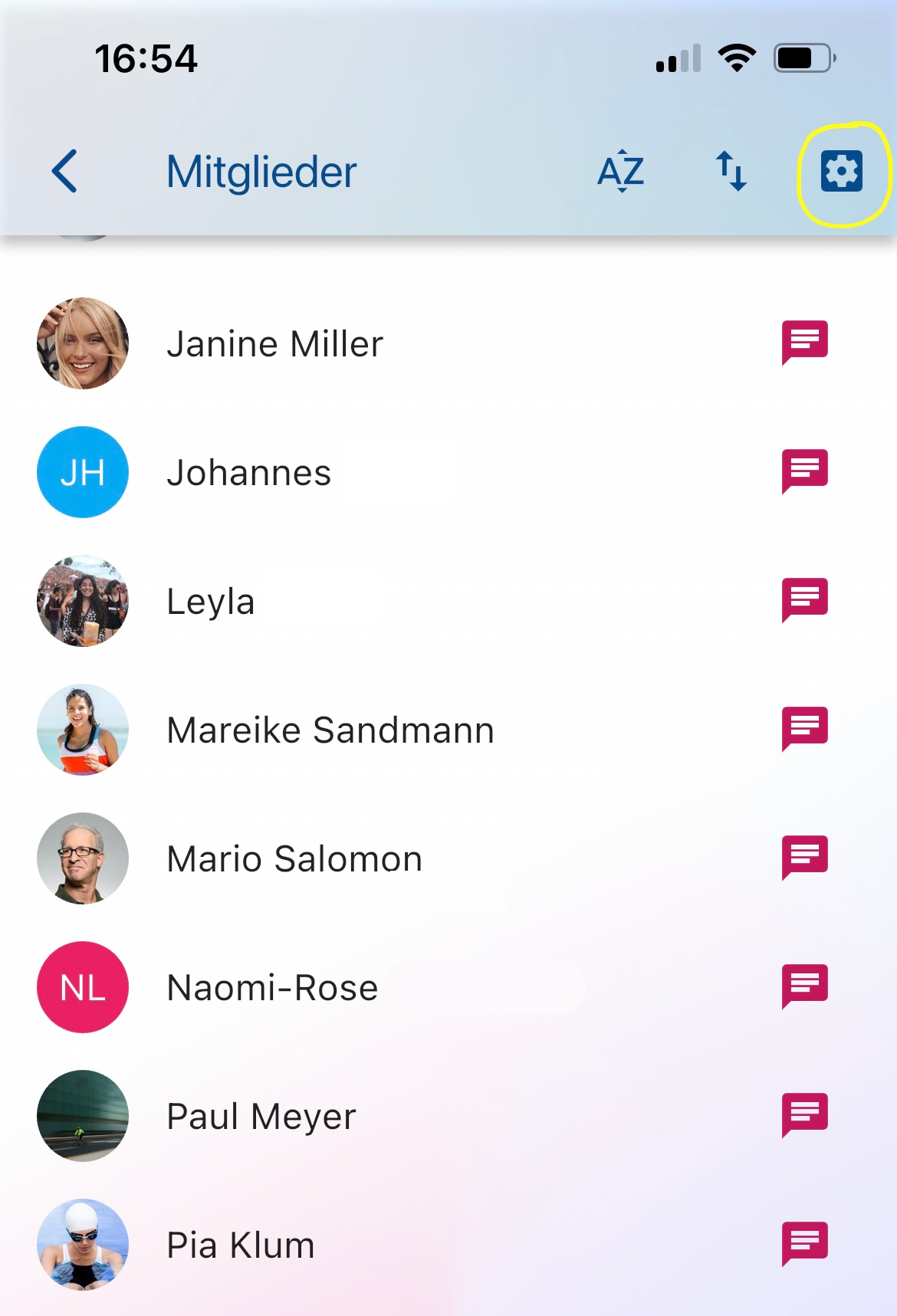Toggle the sort order arrows
The width and height of the screenshot is (897, 1316).
point(731,171)
